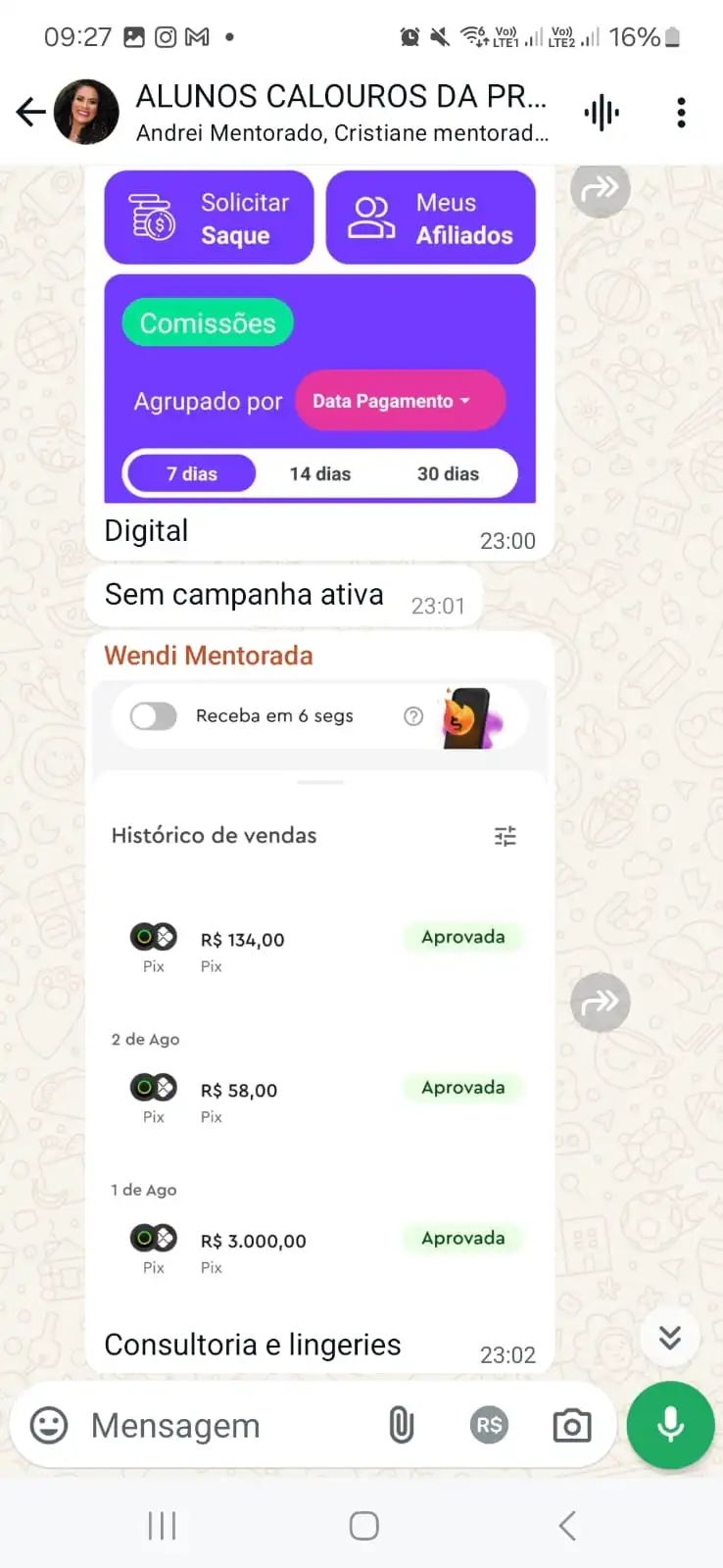Screen dimensions: 723x1568
Task: Go back to the chats list
Action: click(x=31, y=112)
